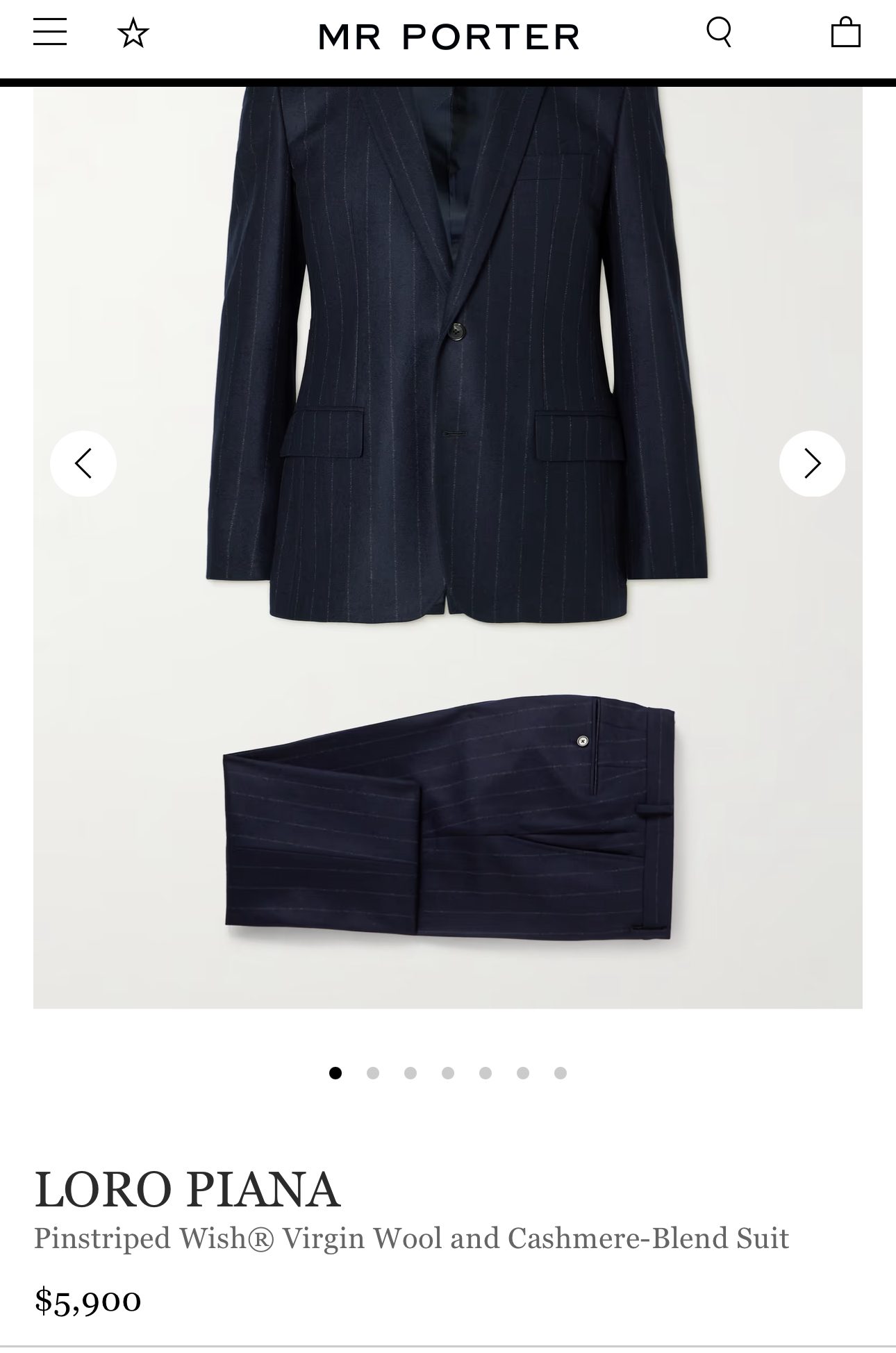
Task: Show the next product photo
Action: (812, 463)
